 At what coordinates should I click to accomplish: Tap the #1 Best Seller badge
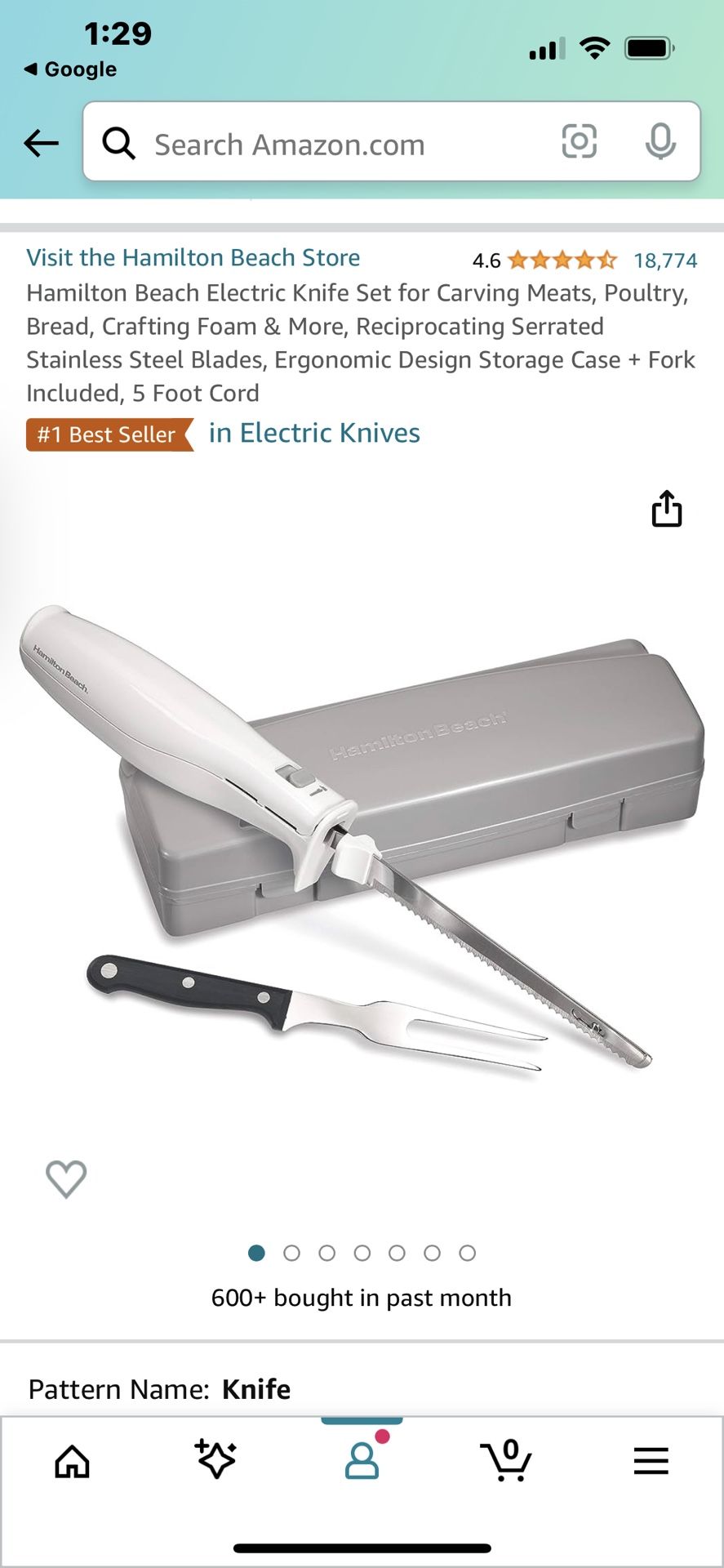[x=105, y=434]
